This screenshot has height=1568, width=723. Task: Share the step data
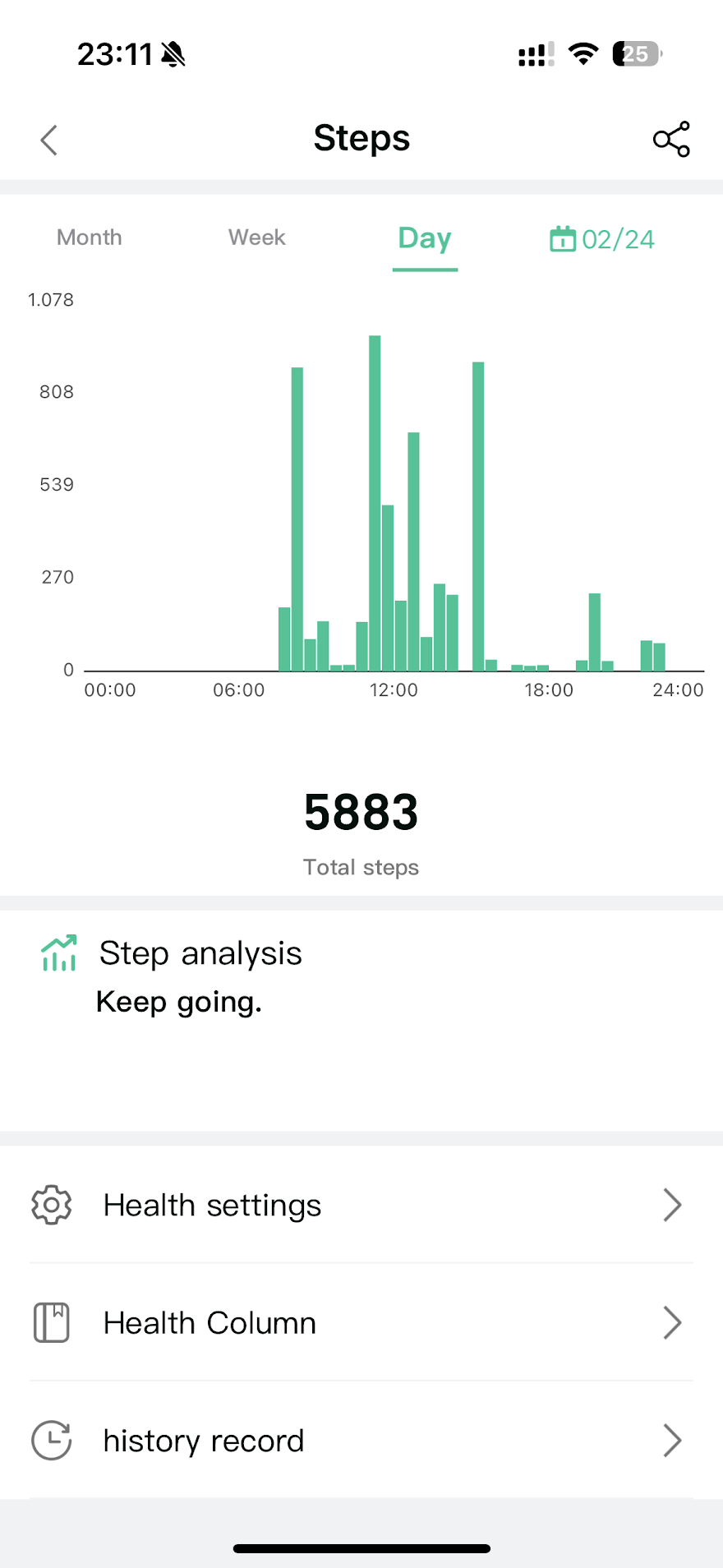pyautogui.click(x=671, y=139)
